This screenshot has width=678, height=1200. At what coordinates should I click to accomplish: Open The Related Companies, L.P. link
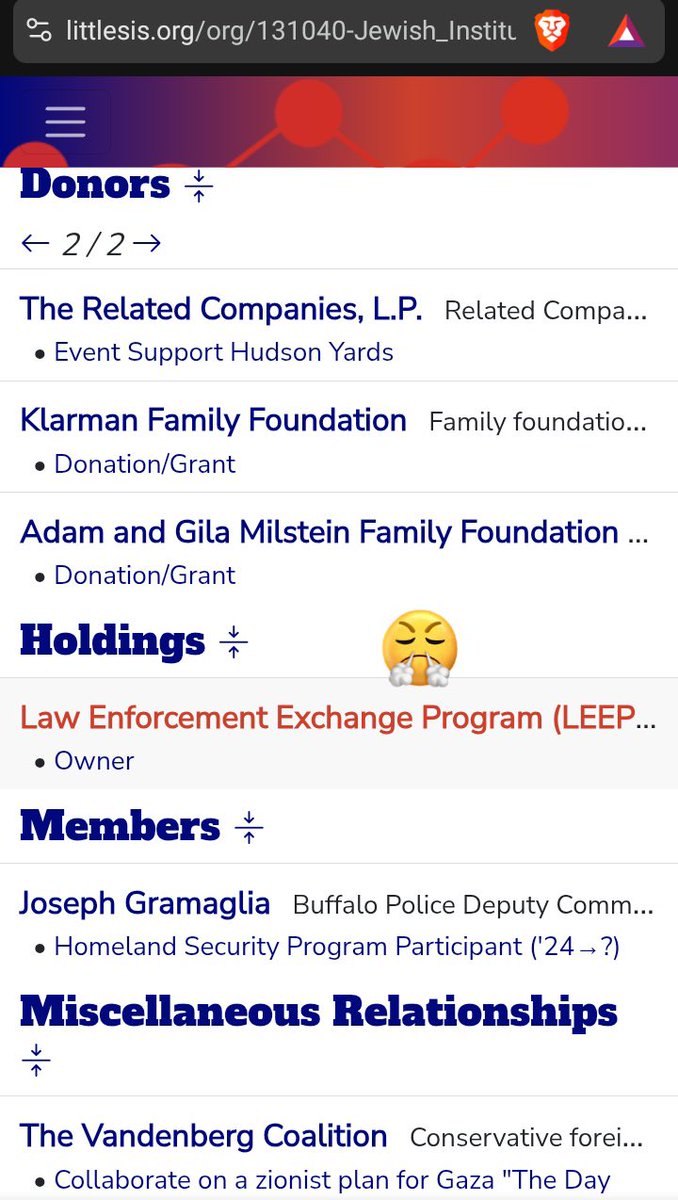221,308
